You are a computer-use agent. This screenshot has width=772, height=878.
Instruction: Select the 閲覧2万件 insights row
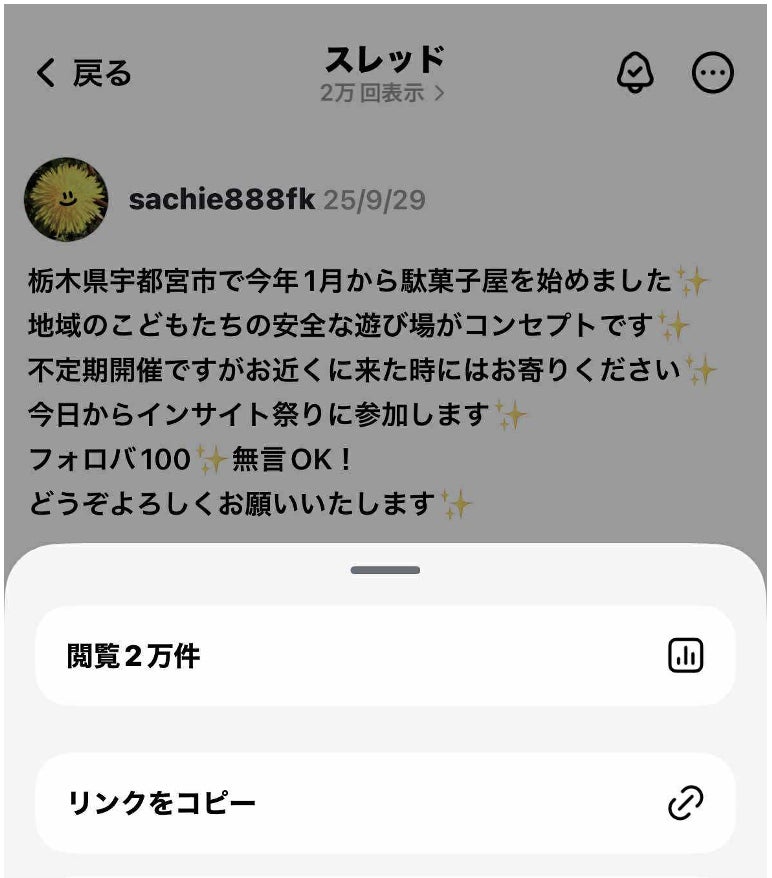(x=385, y=656)
